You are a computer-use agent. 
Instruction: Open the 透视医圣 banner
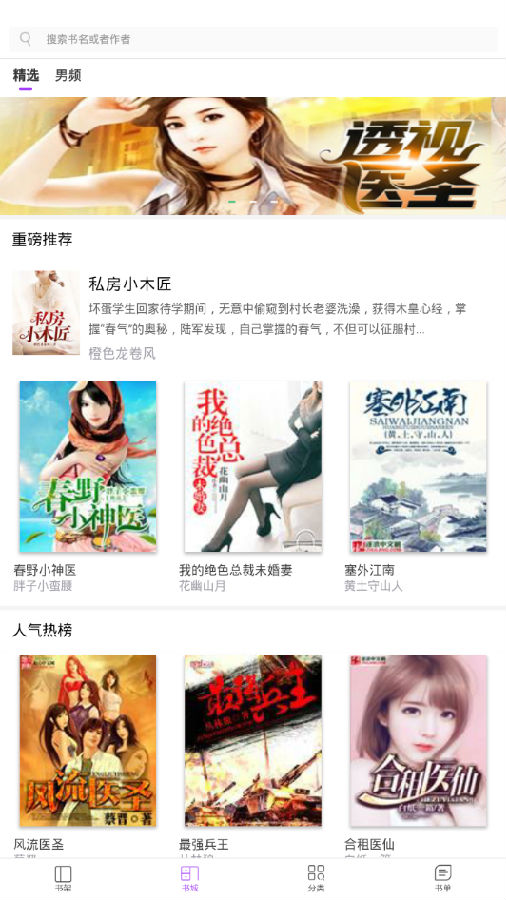tap(253, 156)
